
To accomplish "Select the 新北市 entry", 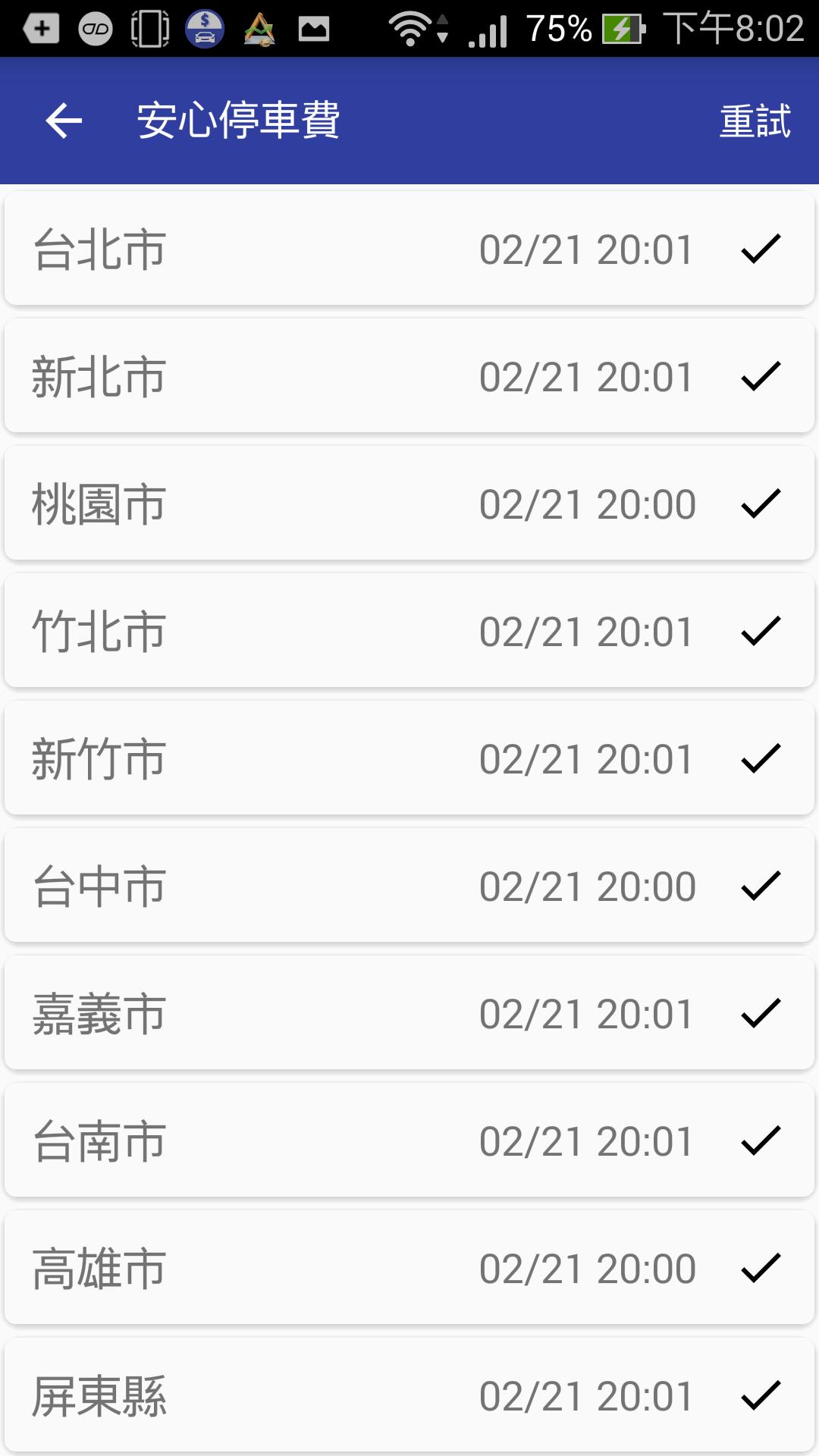I will point(409,376).
